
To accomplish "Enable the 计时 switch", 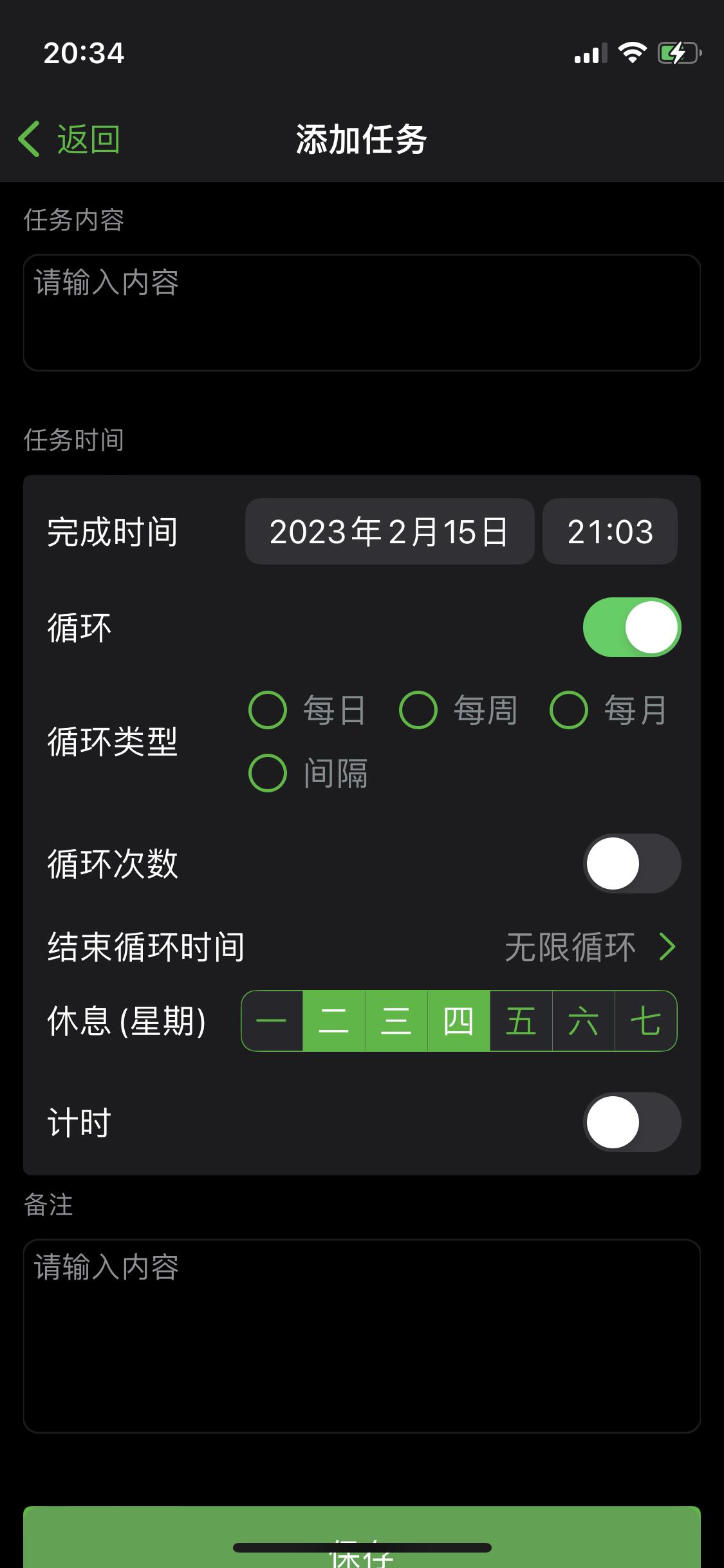I will [631, 1122].
